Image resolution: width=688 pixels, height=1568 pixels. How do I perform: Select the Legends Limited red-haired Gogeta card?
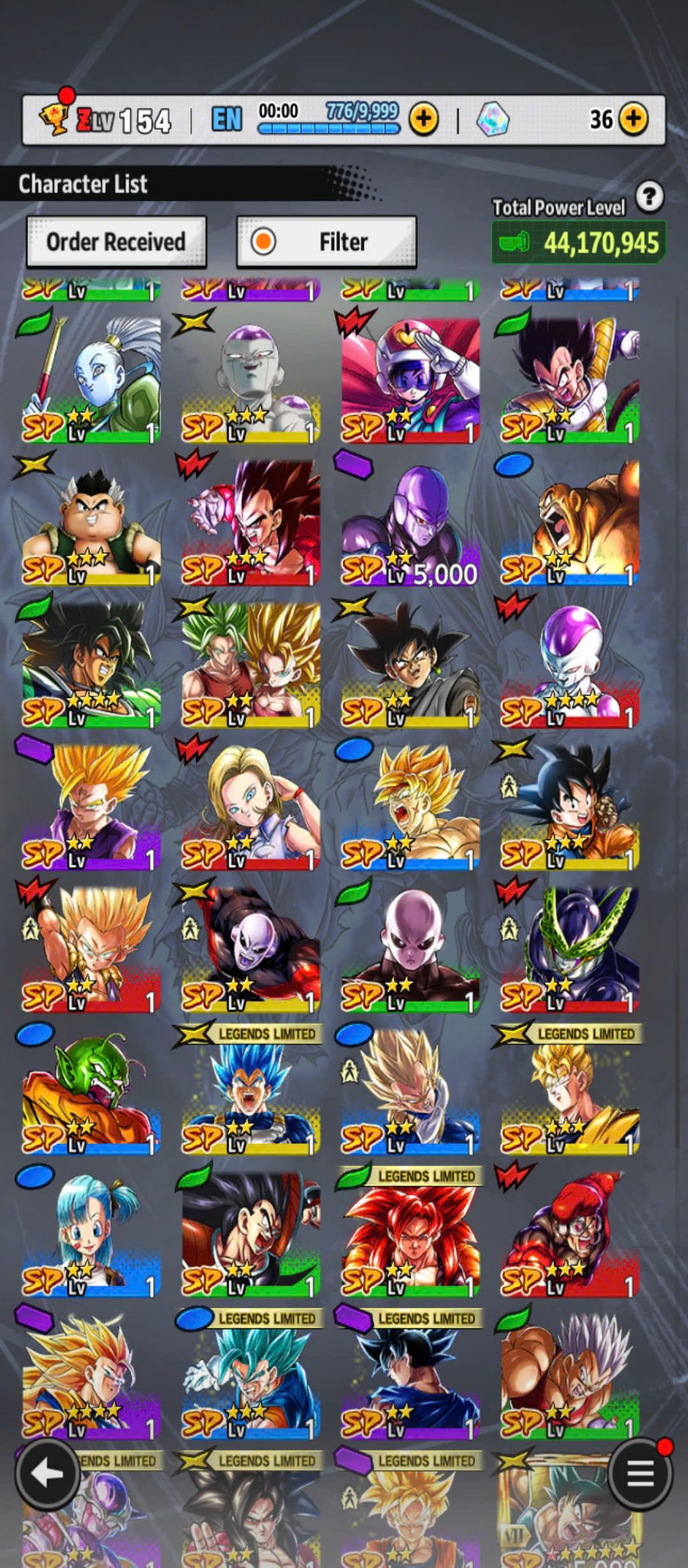coord(410,1234)
